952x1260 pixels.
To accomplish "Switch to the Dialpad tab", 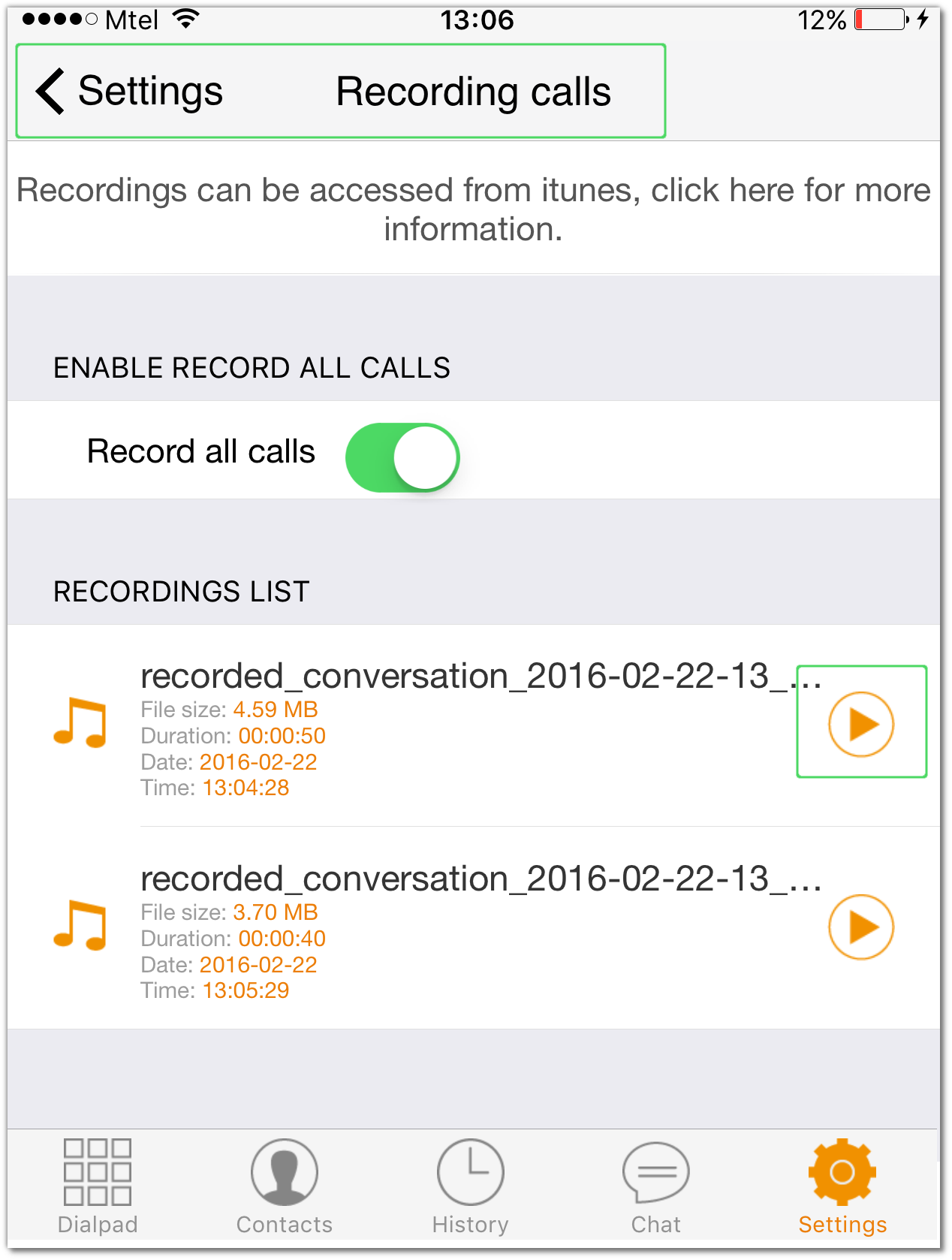I will coord(98,1186).
